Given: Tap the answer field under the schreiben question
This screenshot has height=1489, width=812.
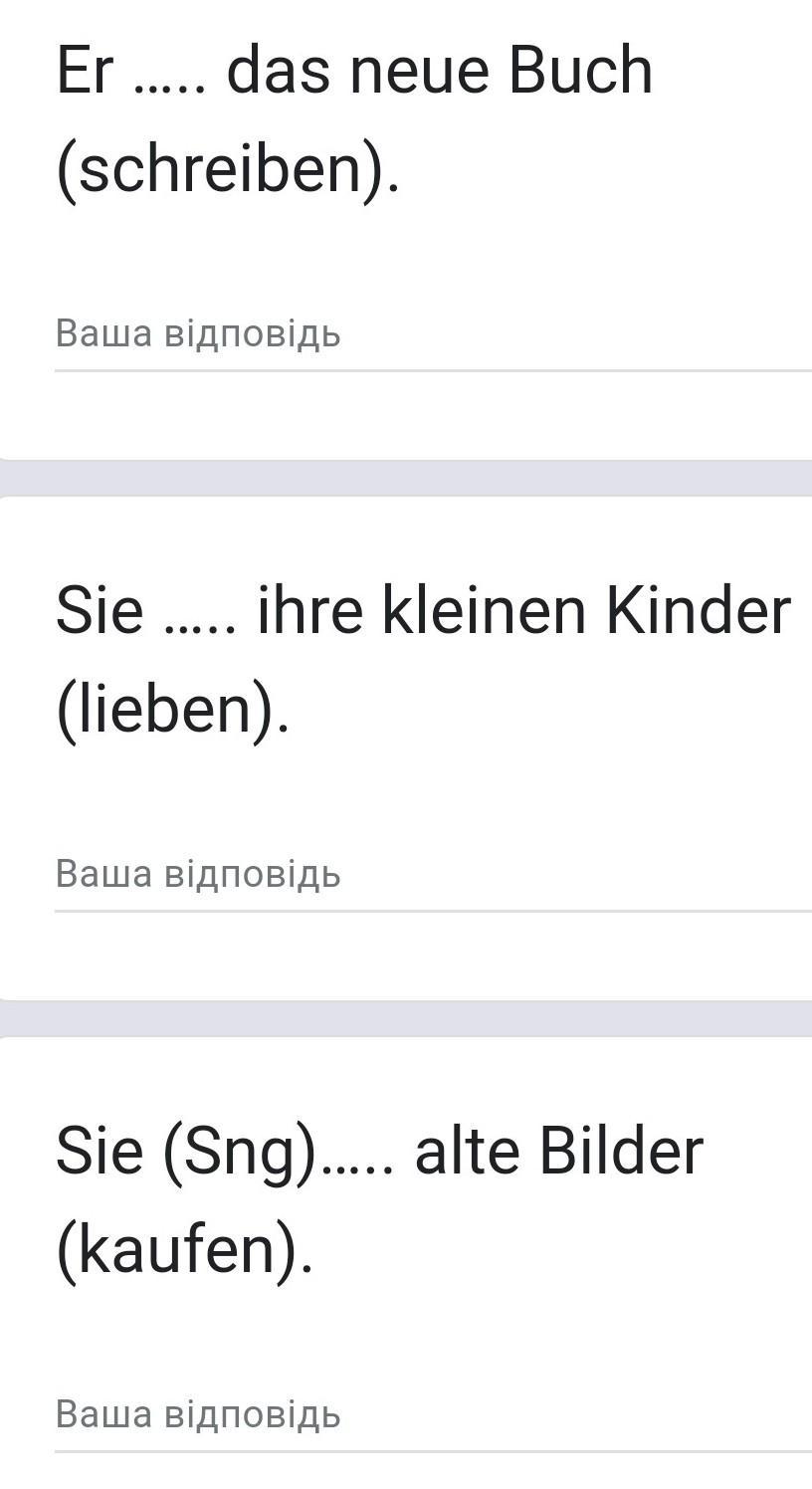Looking at the screenshot, I should click(x=433, y=335).
